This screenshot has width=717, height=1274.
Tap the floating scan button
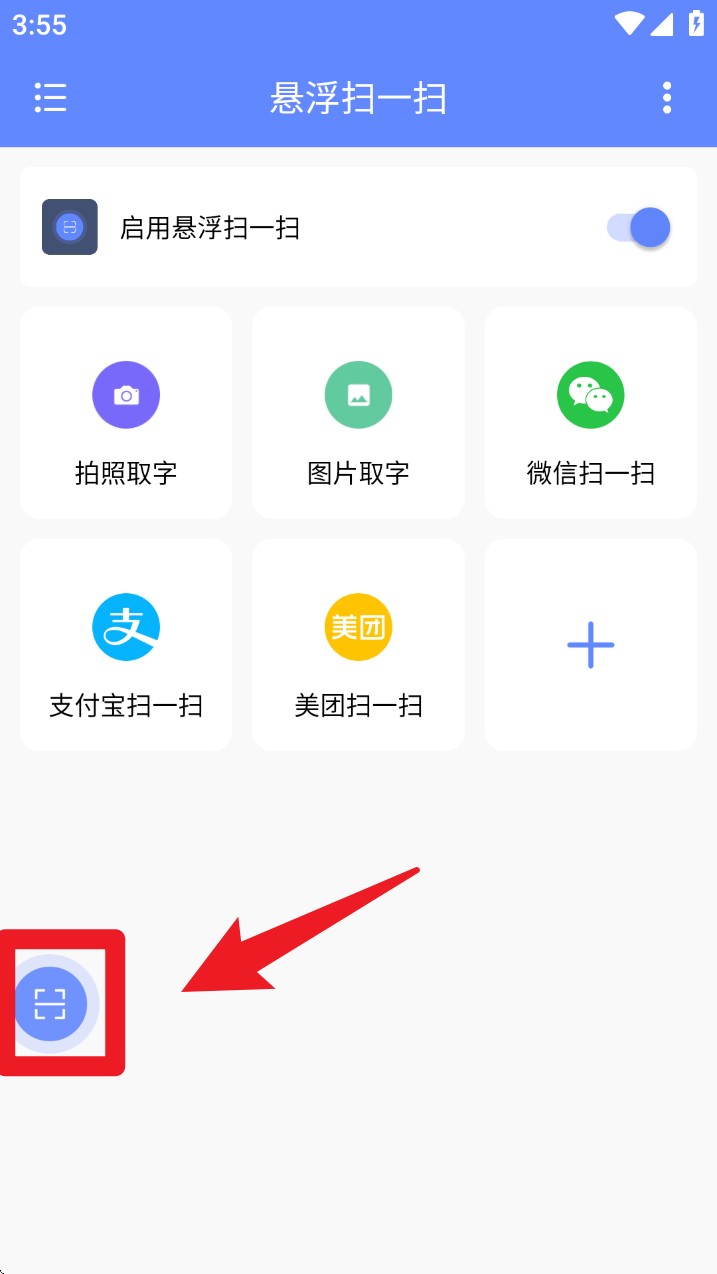pos(50,1003)
